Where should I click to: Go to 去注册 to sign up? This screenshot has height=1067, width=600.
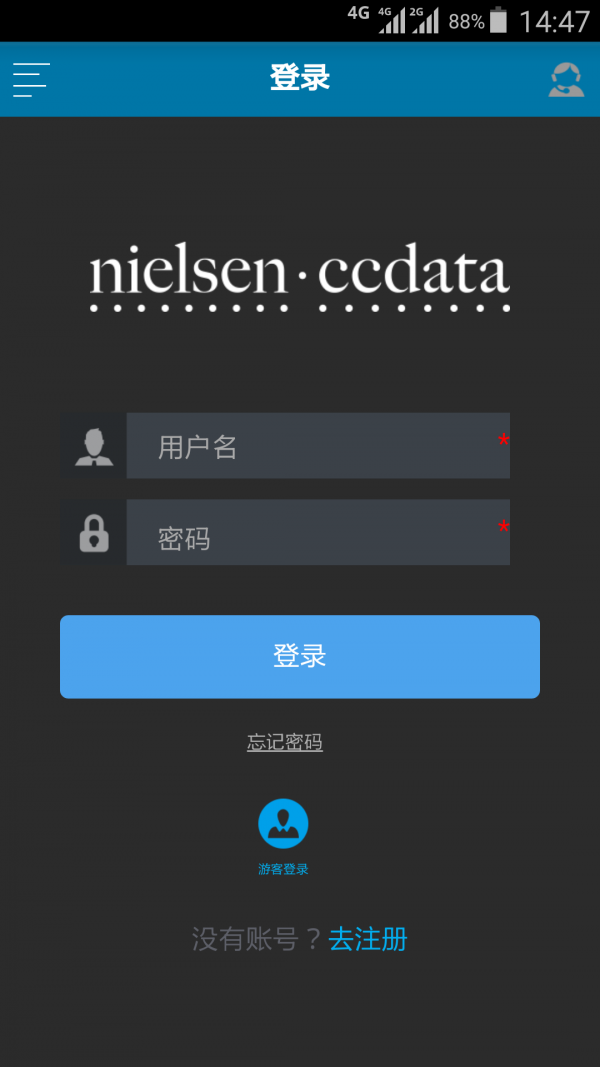[368, 939]
